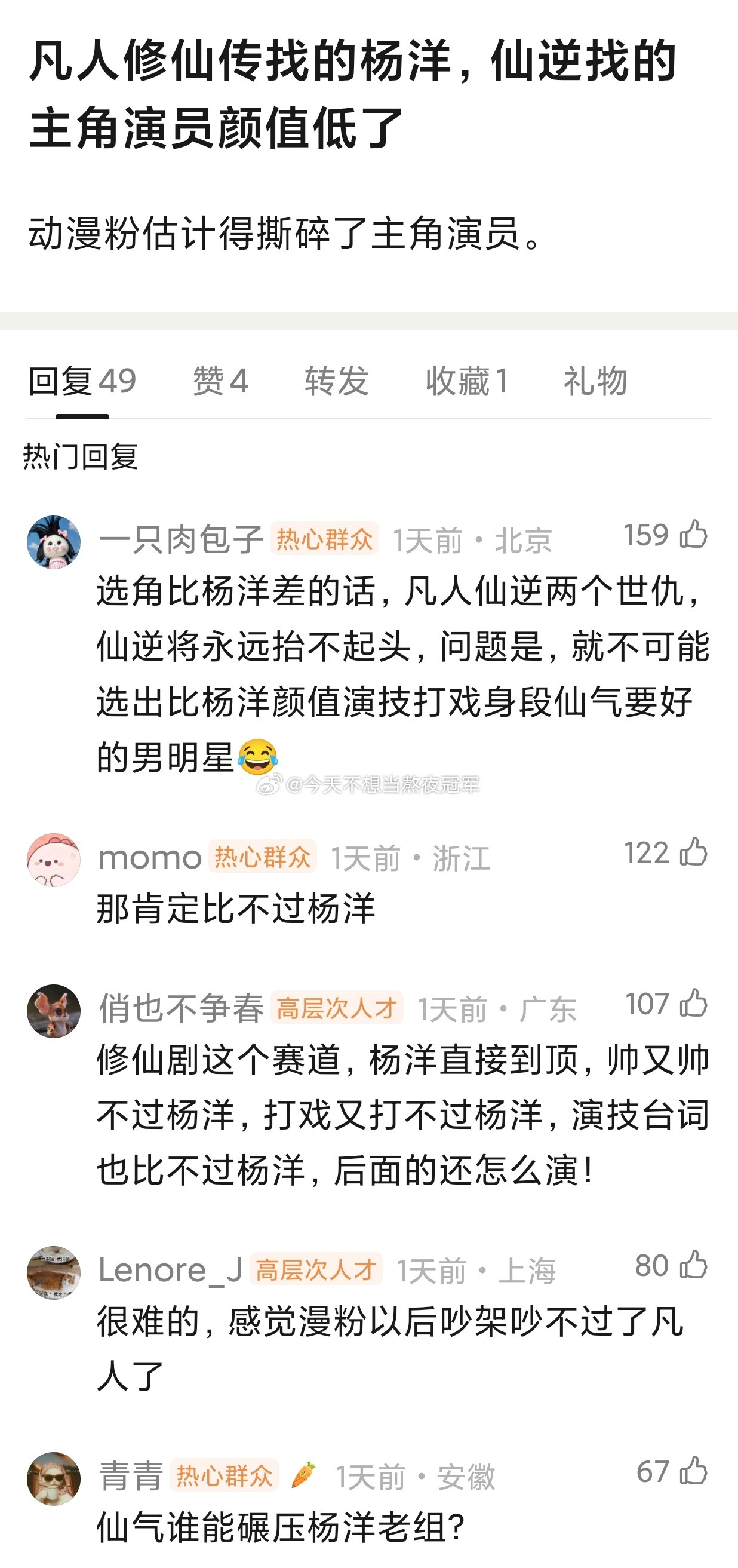Viewport: 738px width, 1568px height.
Task: Open the 收藏1 favorites tab
Action: tap(466, 383)
